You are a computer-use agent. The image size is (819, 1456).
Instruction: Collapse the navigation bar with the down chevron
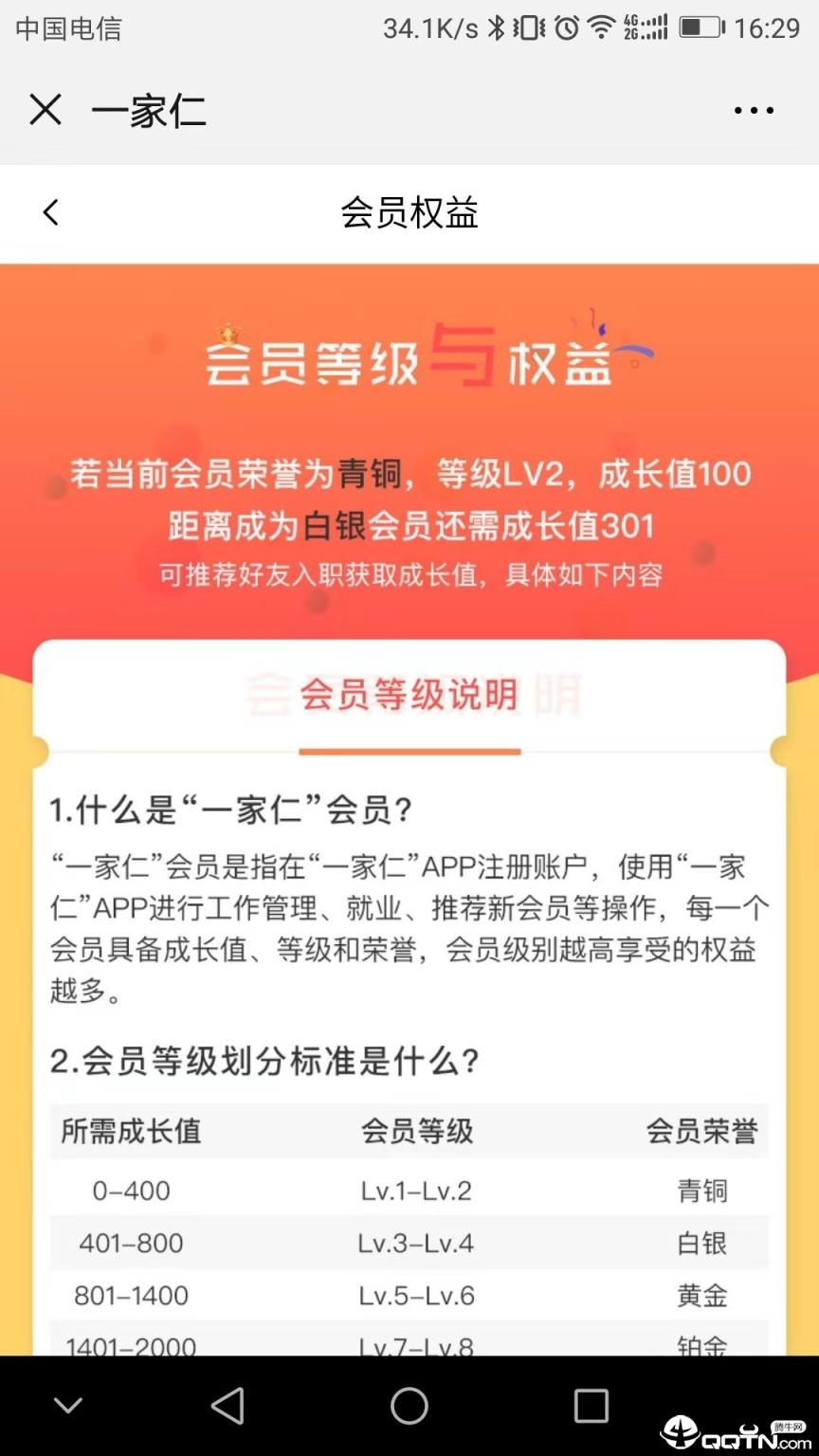click(x=67, y=1406)
